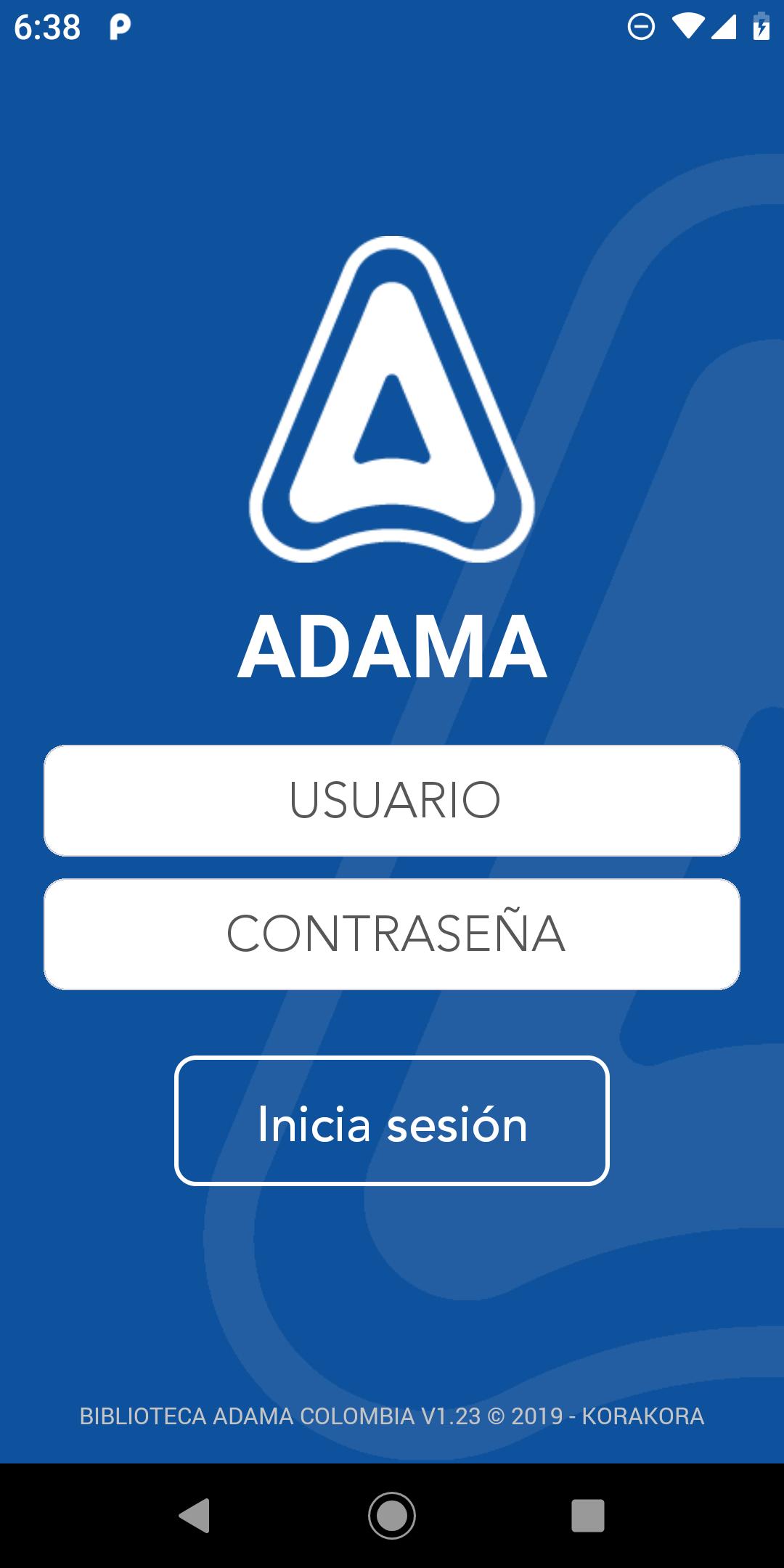
Task: Tap the battery charging icon
Action: [x=759, y=27]
